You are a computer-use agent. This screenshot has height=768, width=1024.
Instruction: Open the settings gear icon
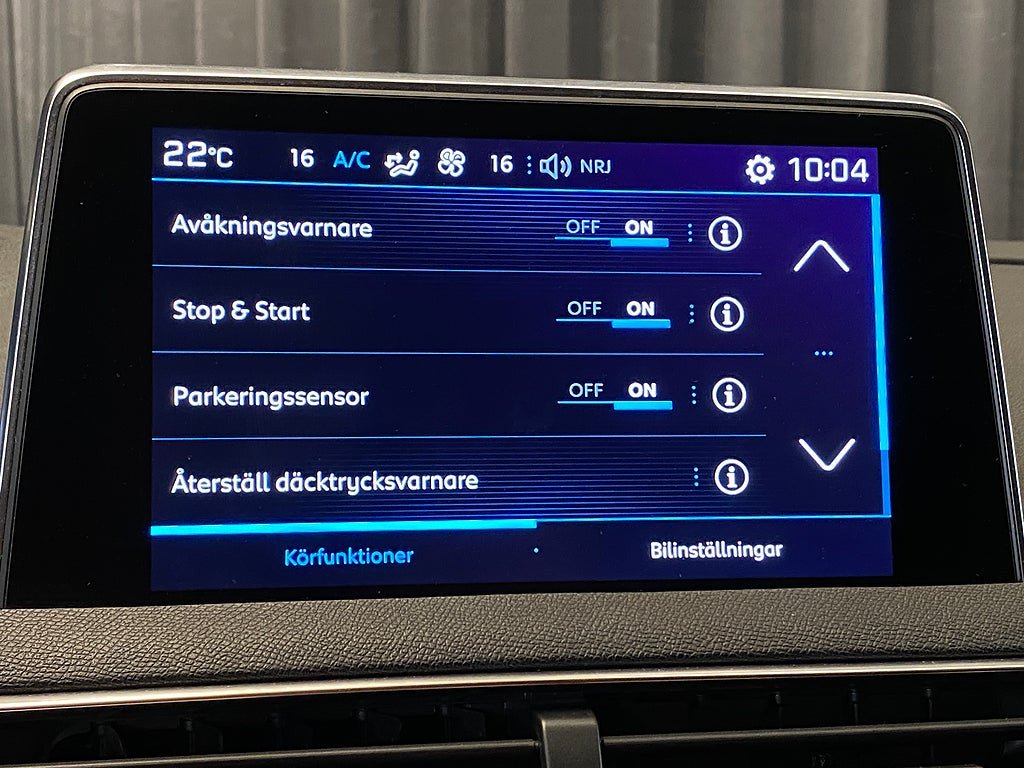pos(760,170)
